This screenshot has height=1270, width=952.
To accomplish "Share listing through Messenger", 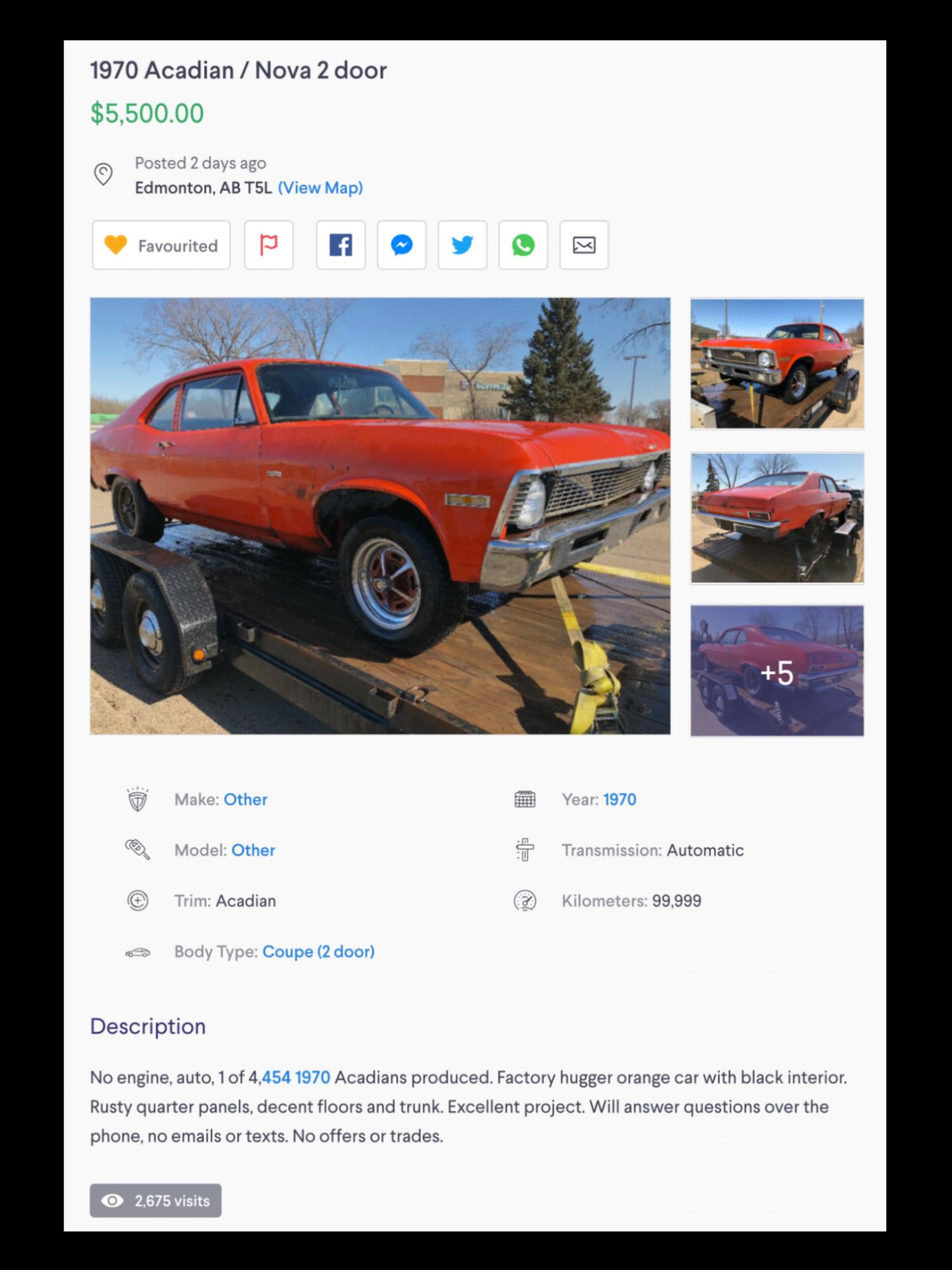I will pos(402,245).
